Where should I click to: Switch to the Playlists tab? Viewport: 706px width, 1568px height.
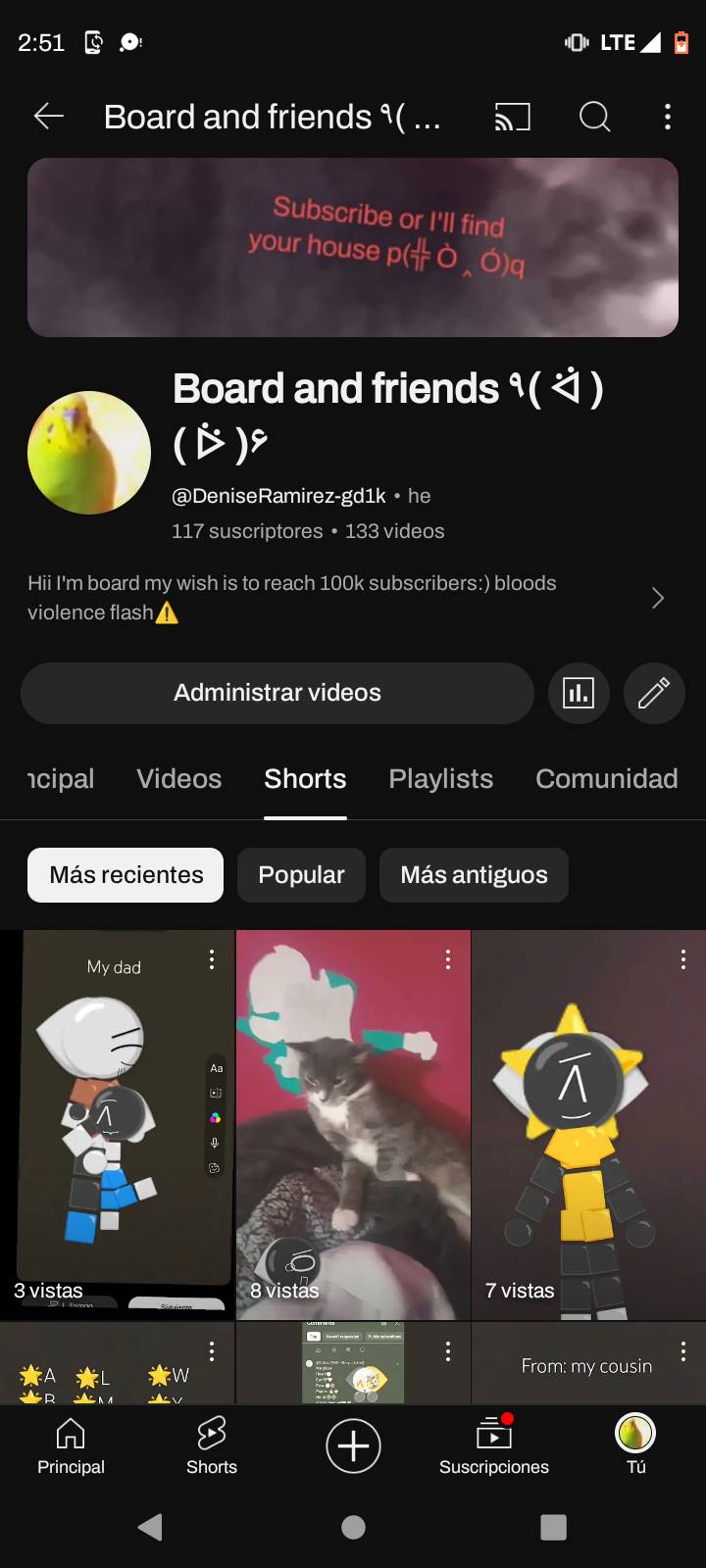pyautogui.click(x=440, y=779)
